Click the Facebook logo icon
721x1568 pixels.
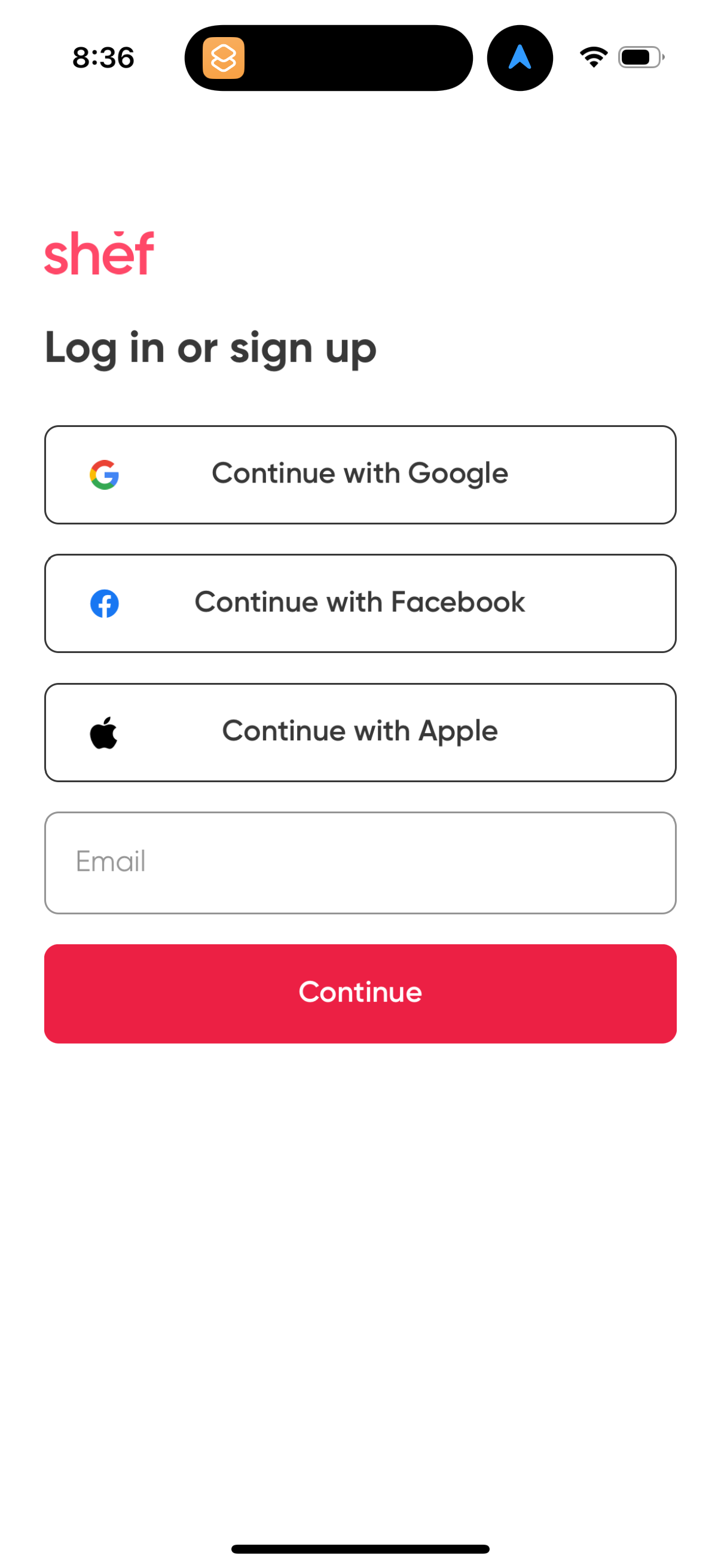point(104,603)
